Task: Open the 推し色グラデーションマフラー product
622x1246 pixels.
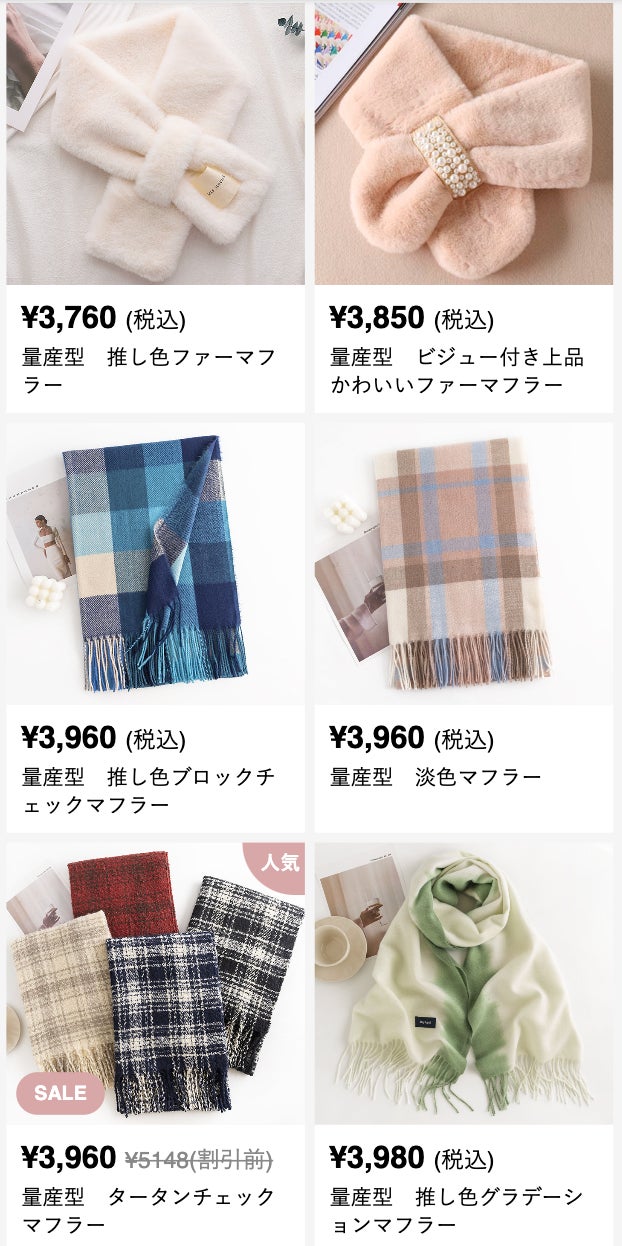Action: click(463, 985)
